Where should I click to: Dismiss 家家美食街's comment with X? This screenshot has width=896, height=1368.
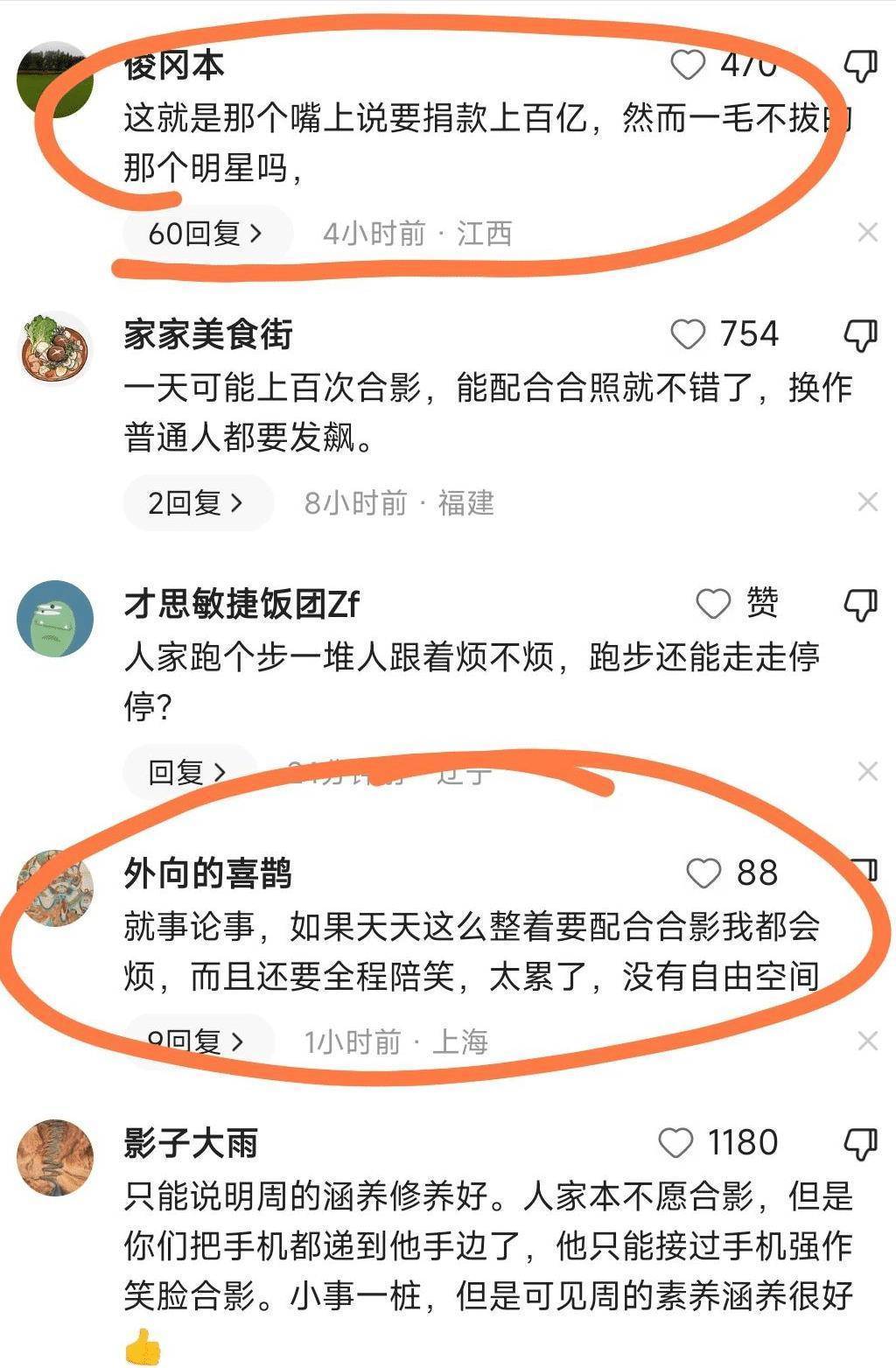click(867, 502)
